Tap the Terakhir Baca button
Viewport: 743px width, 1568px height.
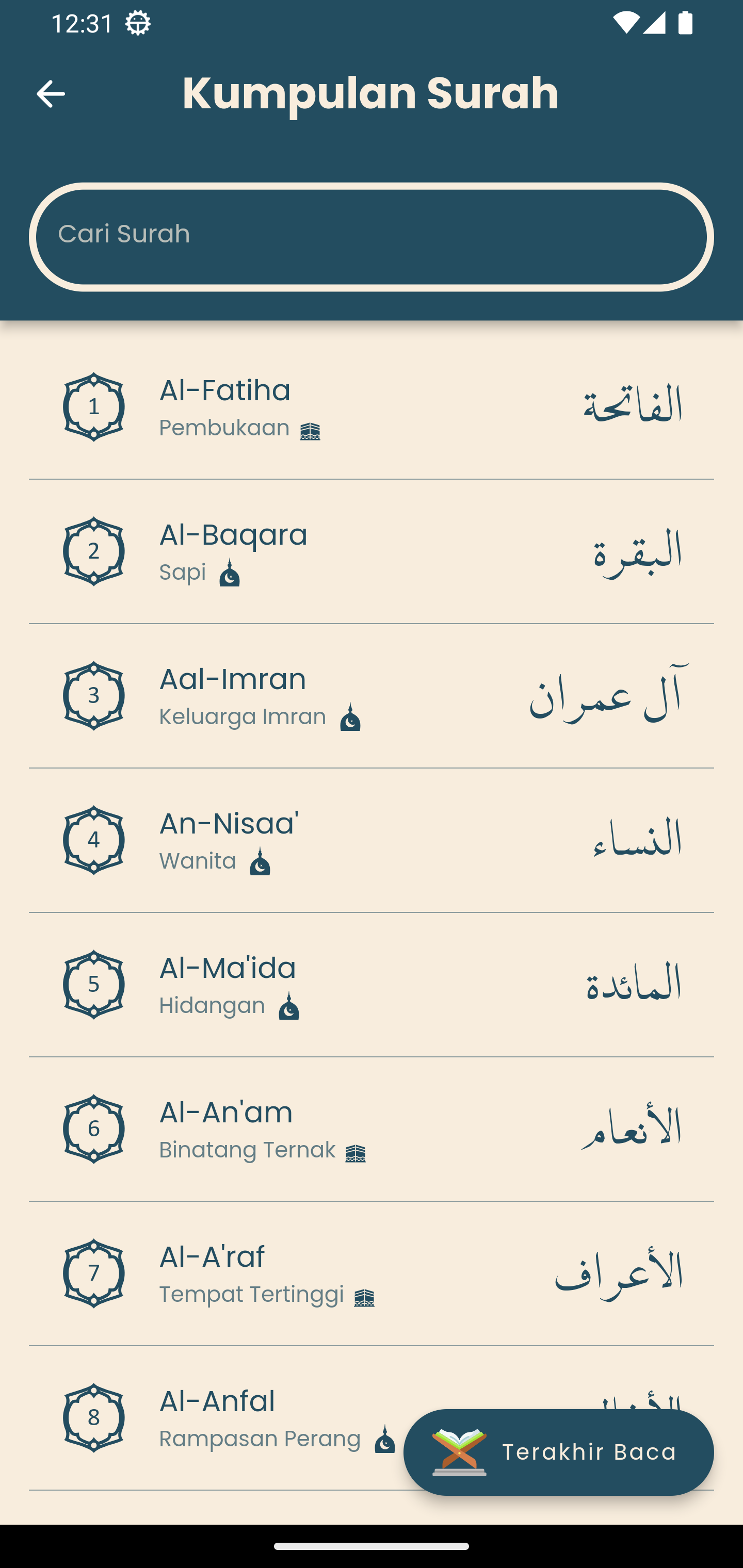(558, 1452)
